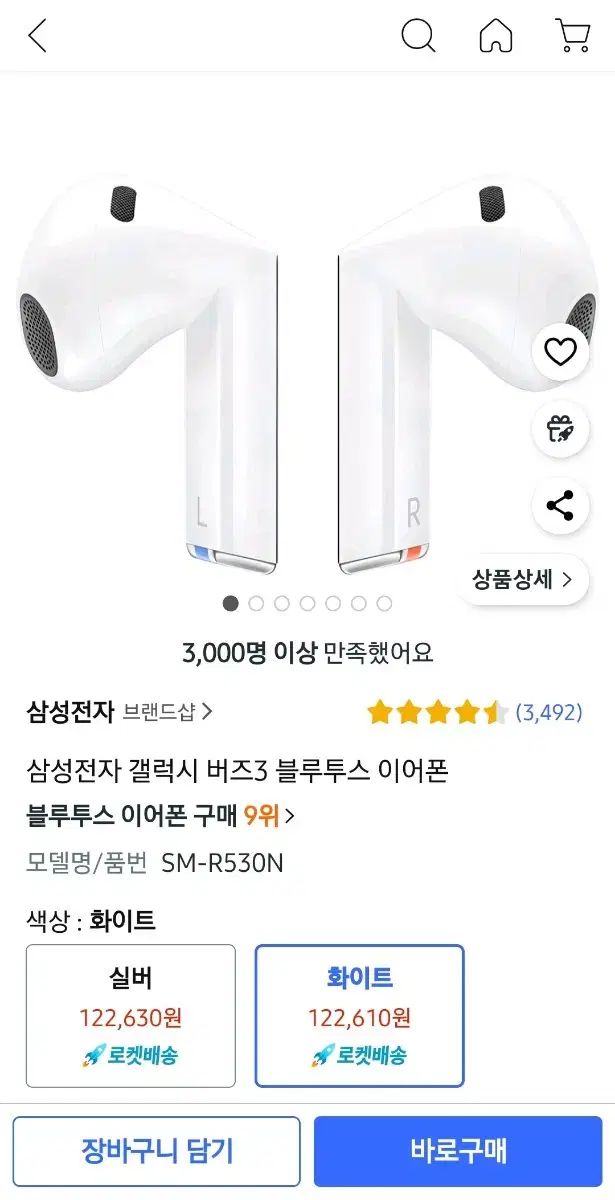The width and height of the screenshot is (615, 1200).
Task: Add product to wishlist with heart icon
Action: [x=560, y=352]
